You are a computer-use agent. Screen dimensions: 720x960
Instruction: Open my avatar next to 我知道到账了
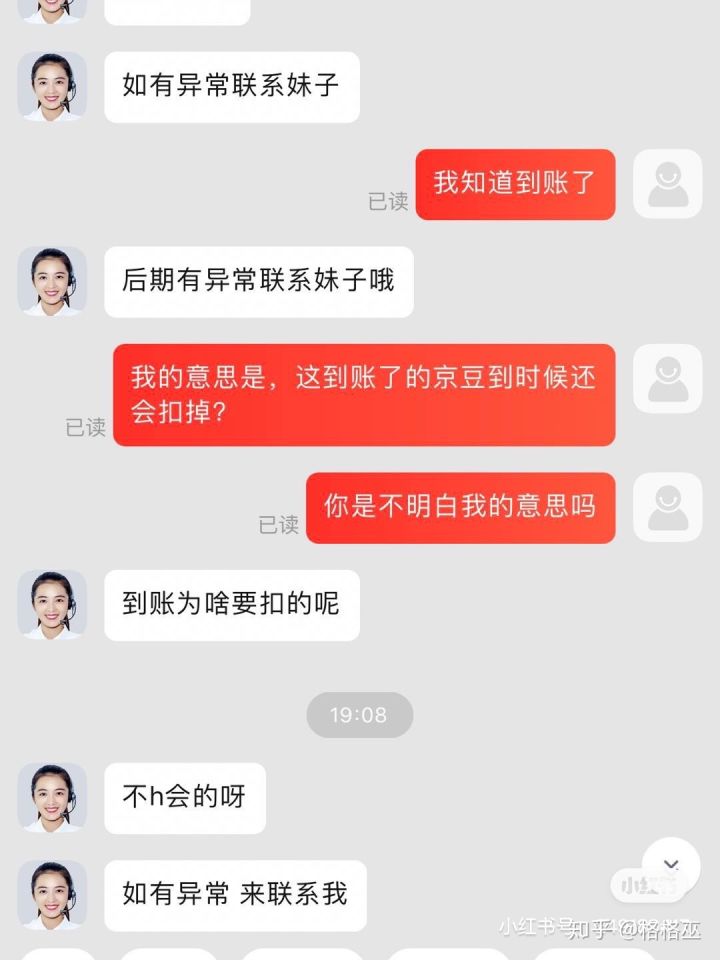pos(667,184)
